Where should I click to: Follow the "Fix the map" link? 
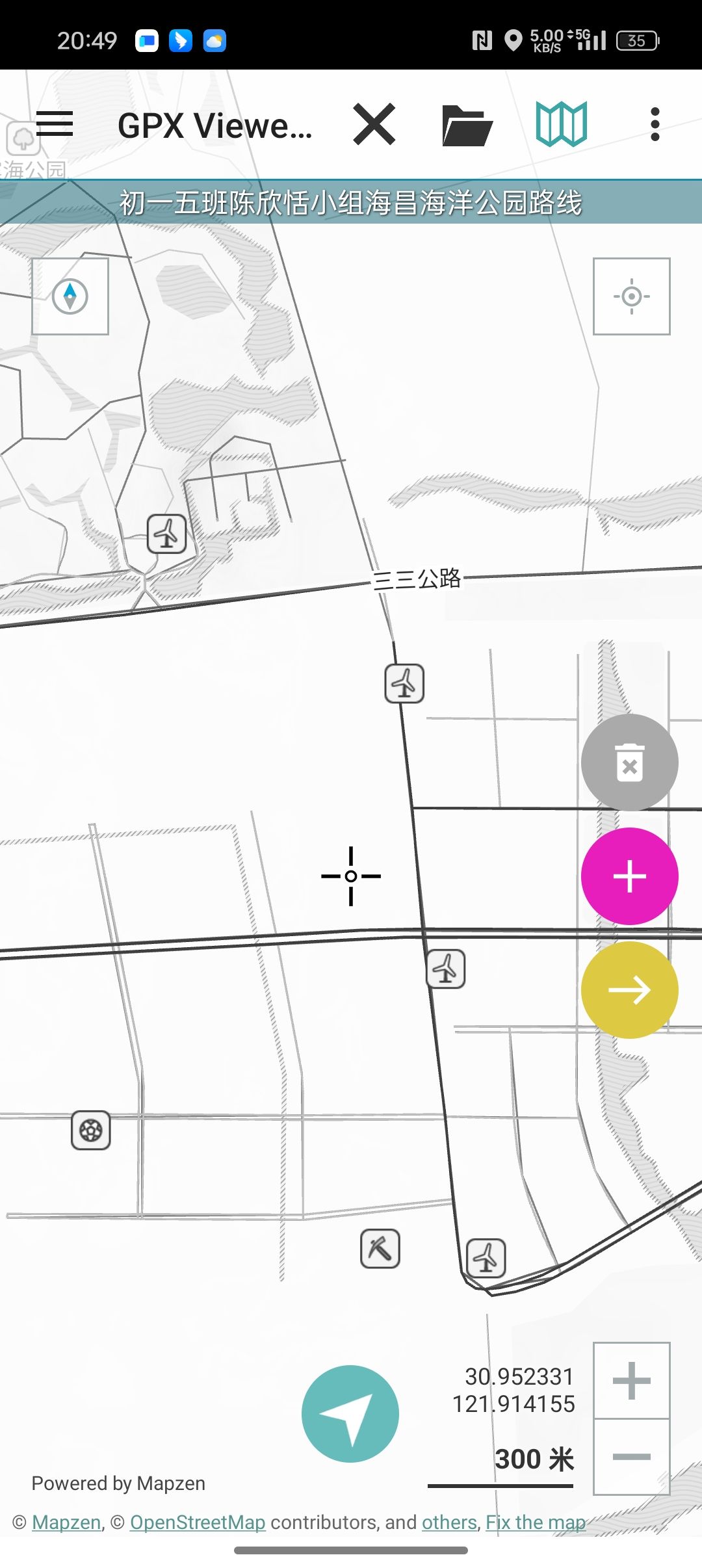[536, 1522]
